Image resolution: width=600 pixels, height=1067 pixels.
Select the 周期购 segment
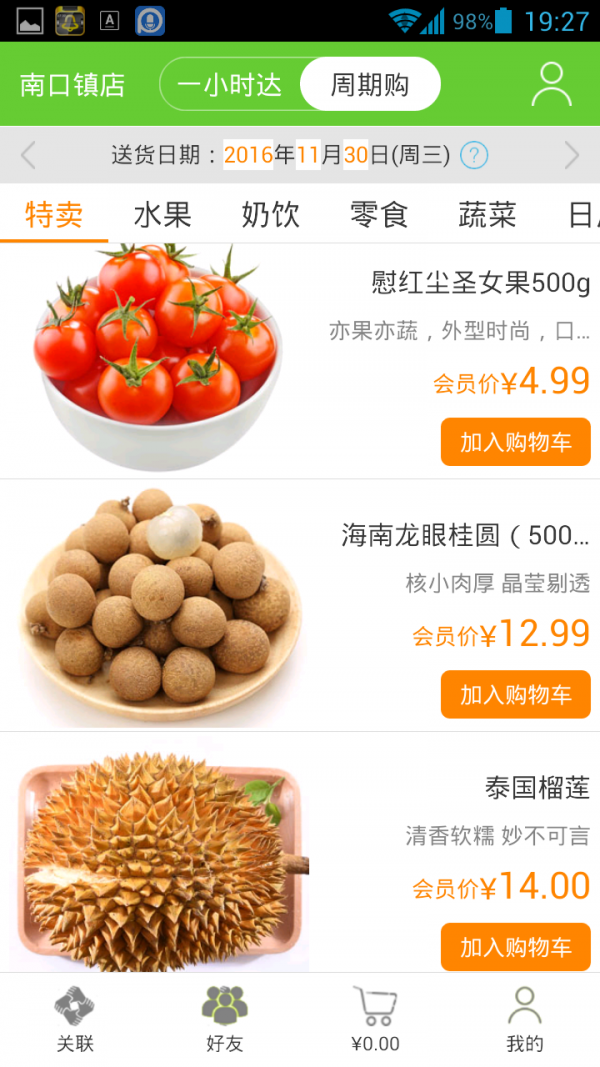[370, 85]
